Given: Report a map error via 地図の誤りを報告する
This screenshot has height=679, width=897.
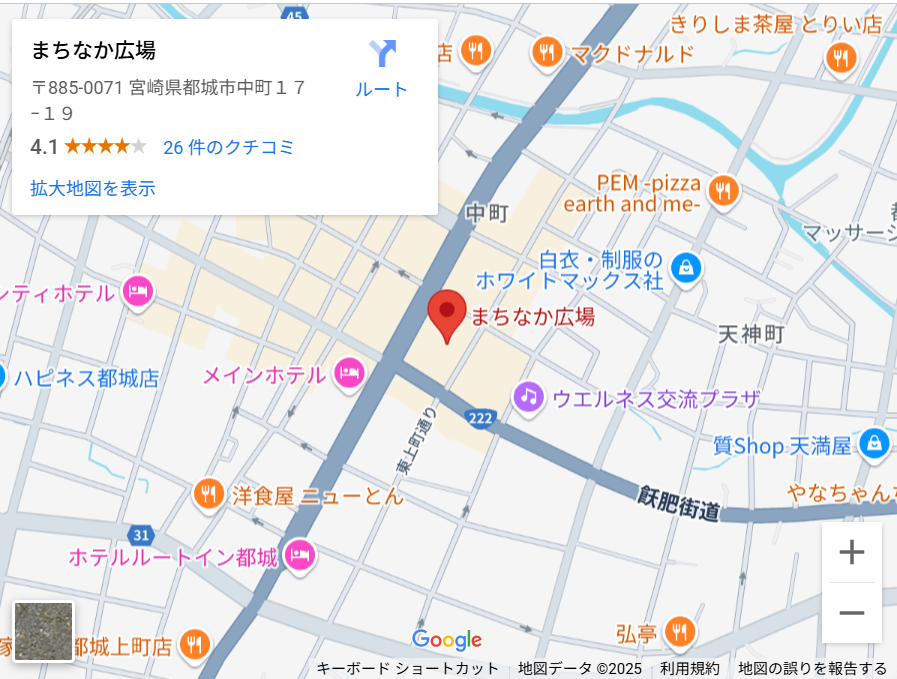Looking at the screenshot, I should click(x=812, y=668).
